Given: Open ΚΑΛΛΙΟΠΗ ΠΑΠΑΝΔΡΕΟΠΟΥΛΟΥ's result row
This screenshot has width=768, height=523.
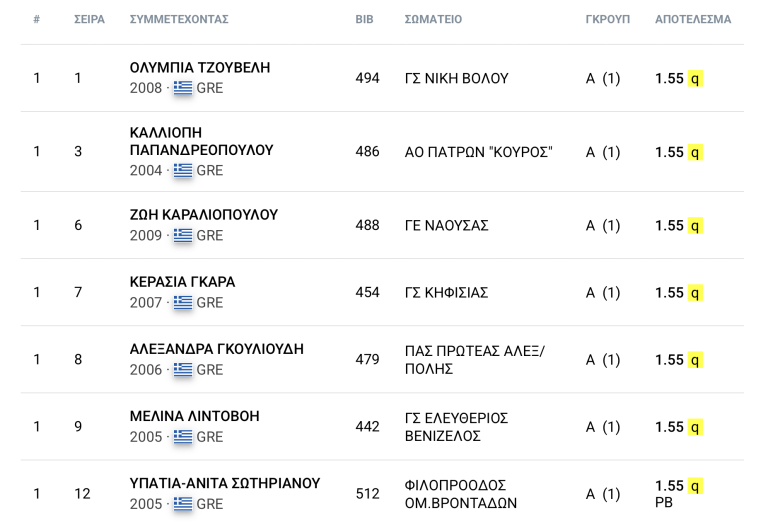Looking at the screenshot, I should (x=201, y=141).
